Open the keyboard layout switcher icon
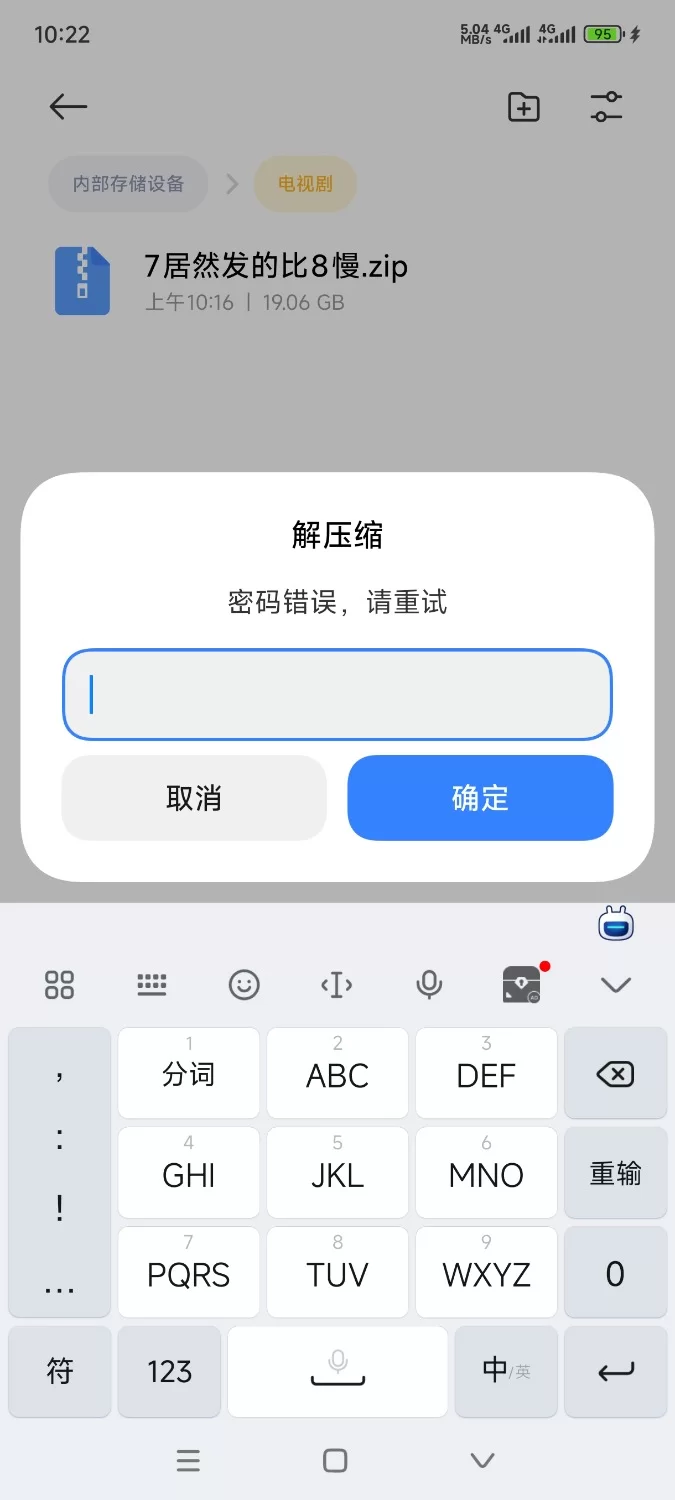 click(152, 985)
